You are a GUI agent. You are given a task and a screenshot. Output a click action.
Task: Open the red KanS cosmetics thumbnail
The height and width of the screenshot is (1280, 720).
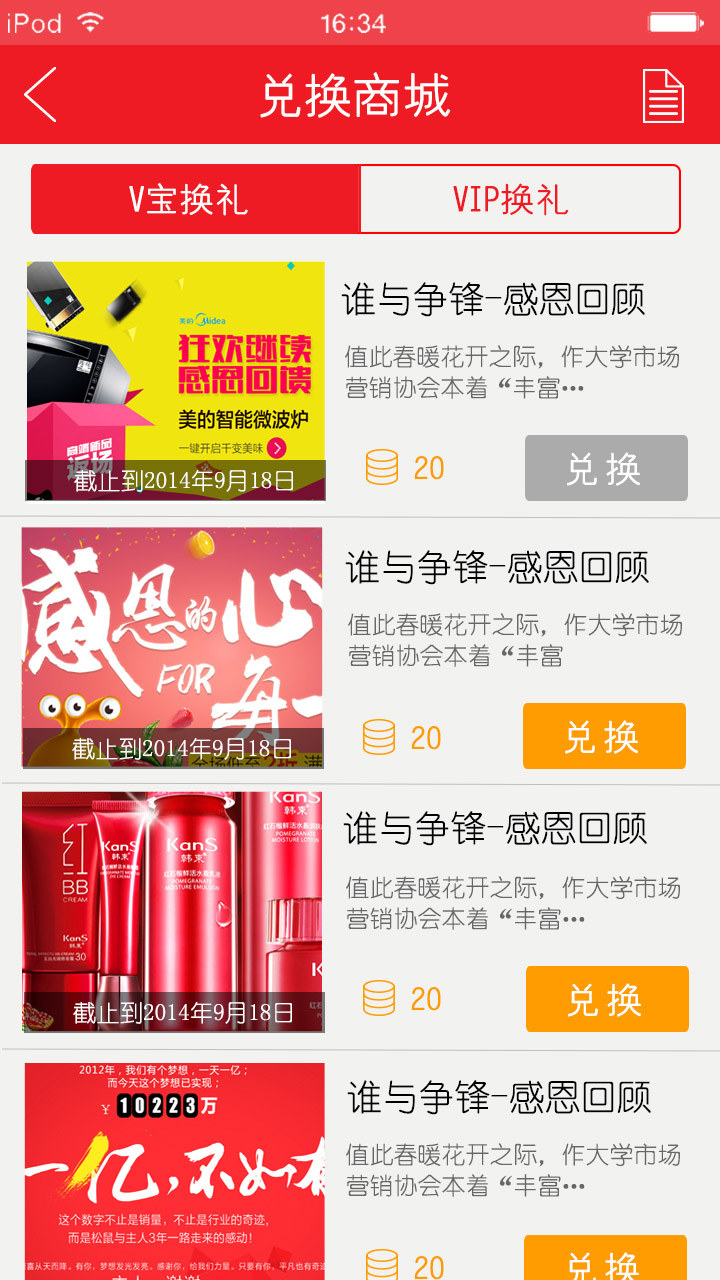(x=176, y=911)
